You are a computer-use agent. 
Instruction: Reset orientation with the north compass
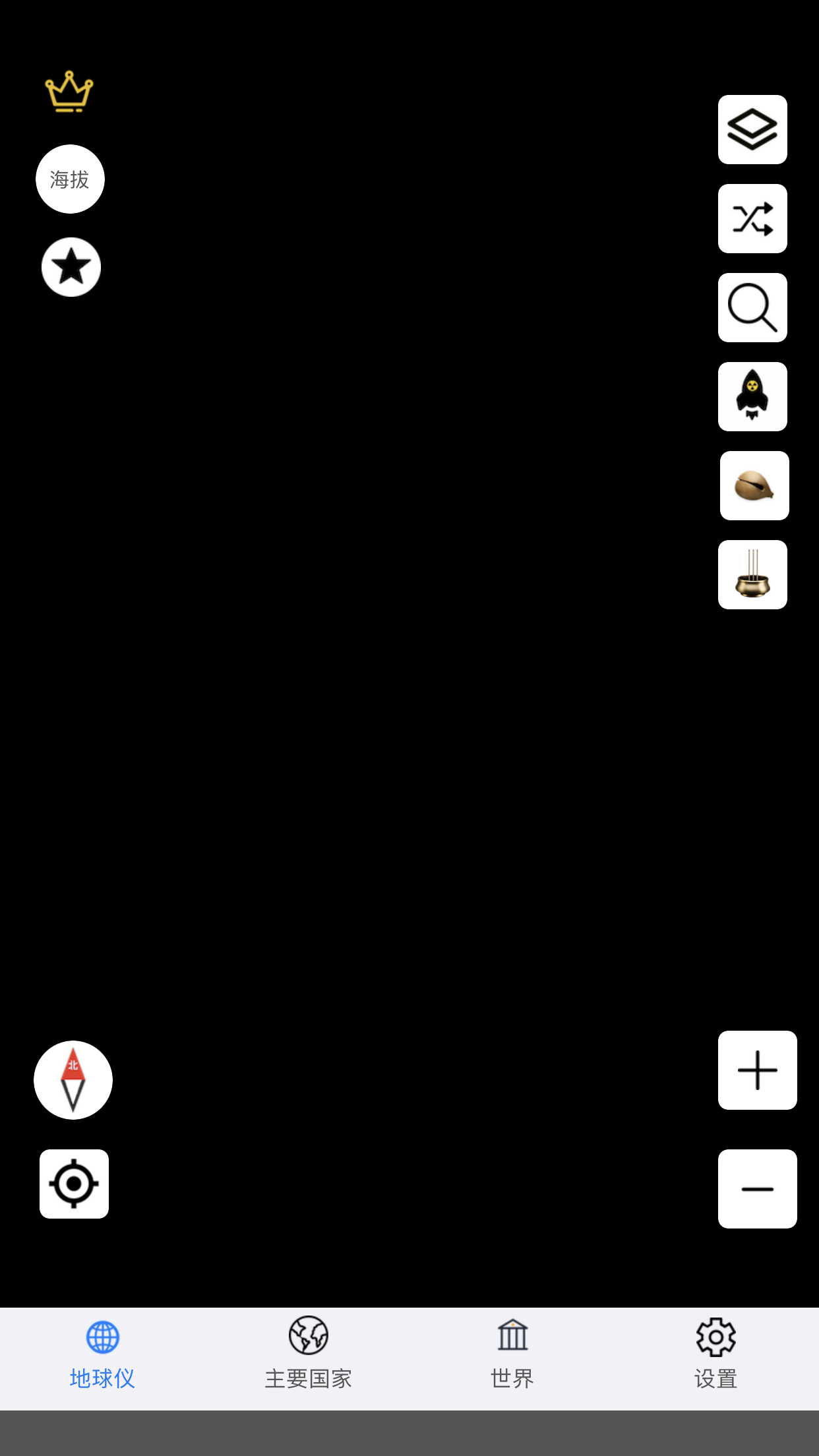tap(73, 1080)
